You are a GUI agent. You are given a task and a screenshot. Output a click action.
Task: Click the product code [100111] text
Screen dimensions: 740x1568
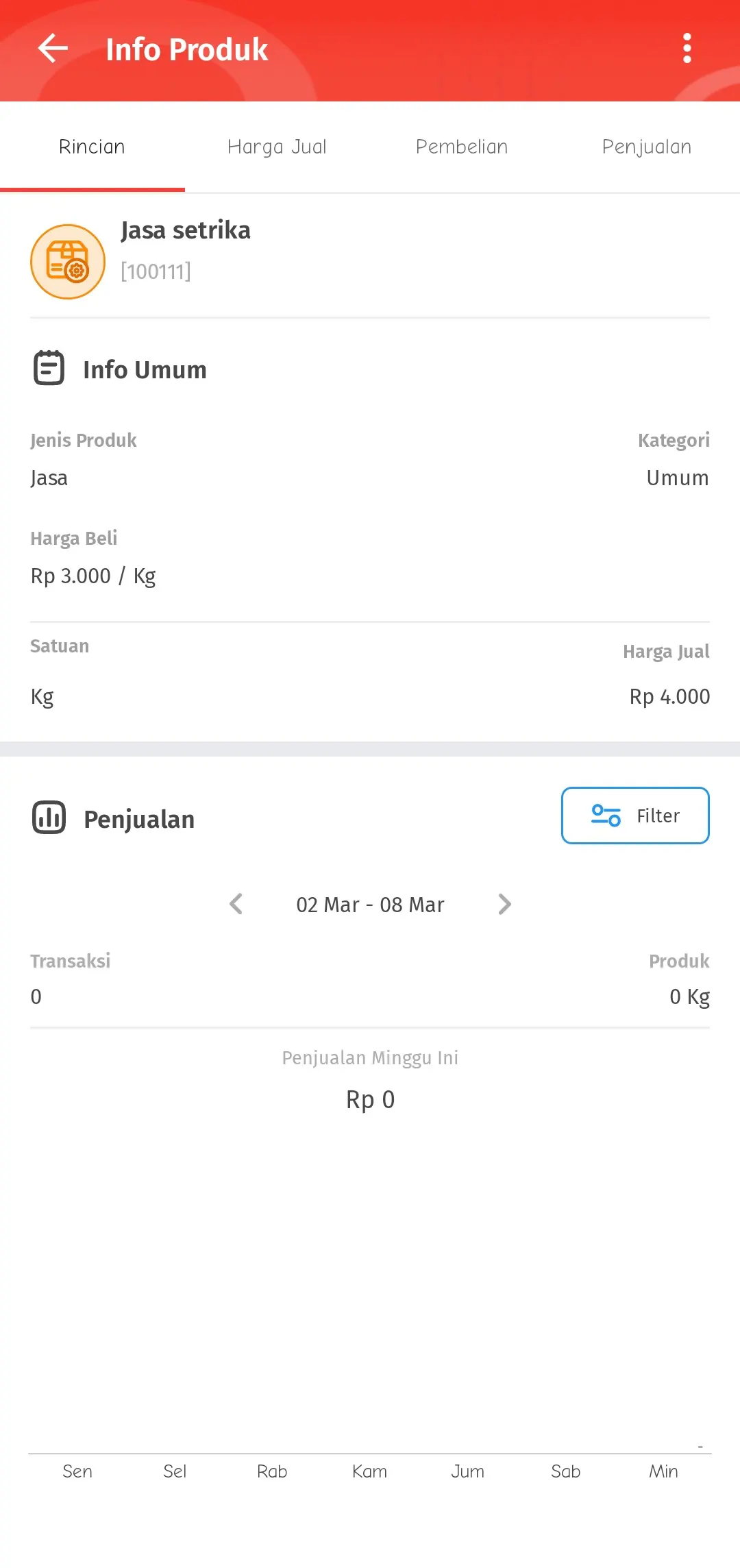click(156, 271)
